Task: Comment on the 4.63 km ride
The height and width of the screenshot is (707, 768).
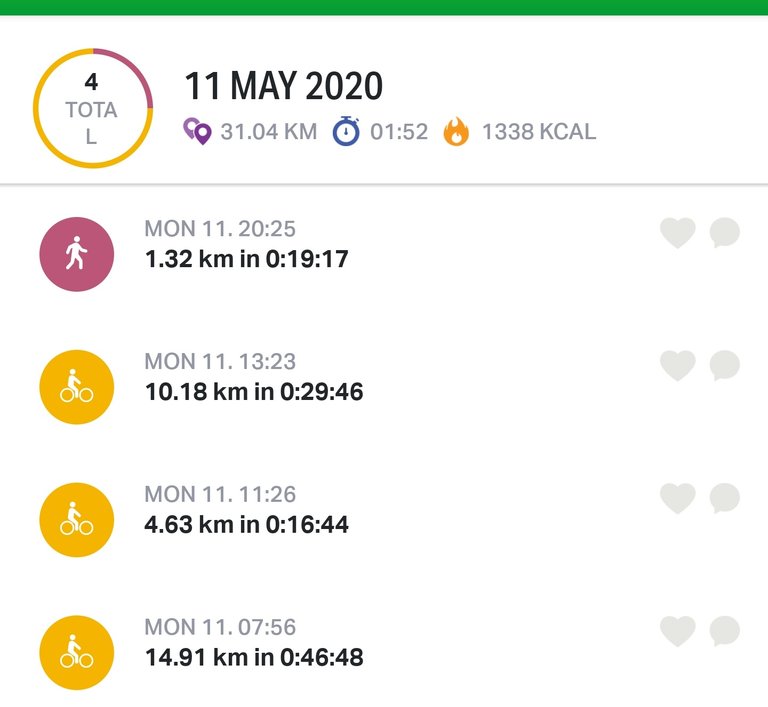Action: click(725, 498)
